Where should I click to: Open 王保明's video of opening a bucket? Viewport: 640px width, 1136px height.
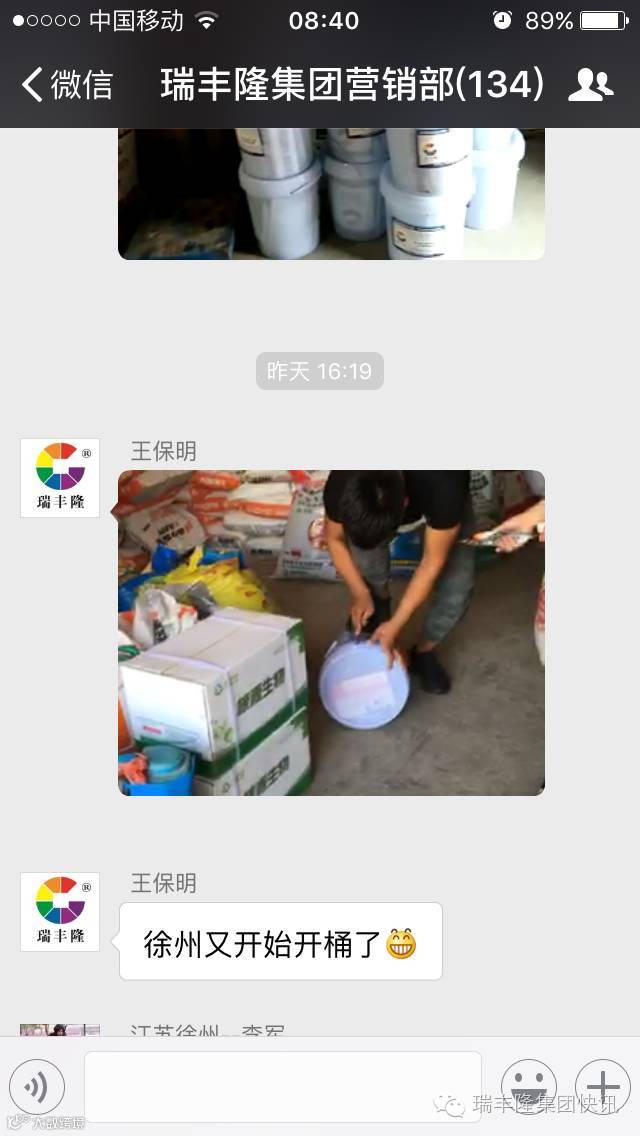[x=331, y=632]
